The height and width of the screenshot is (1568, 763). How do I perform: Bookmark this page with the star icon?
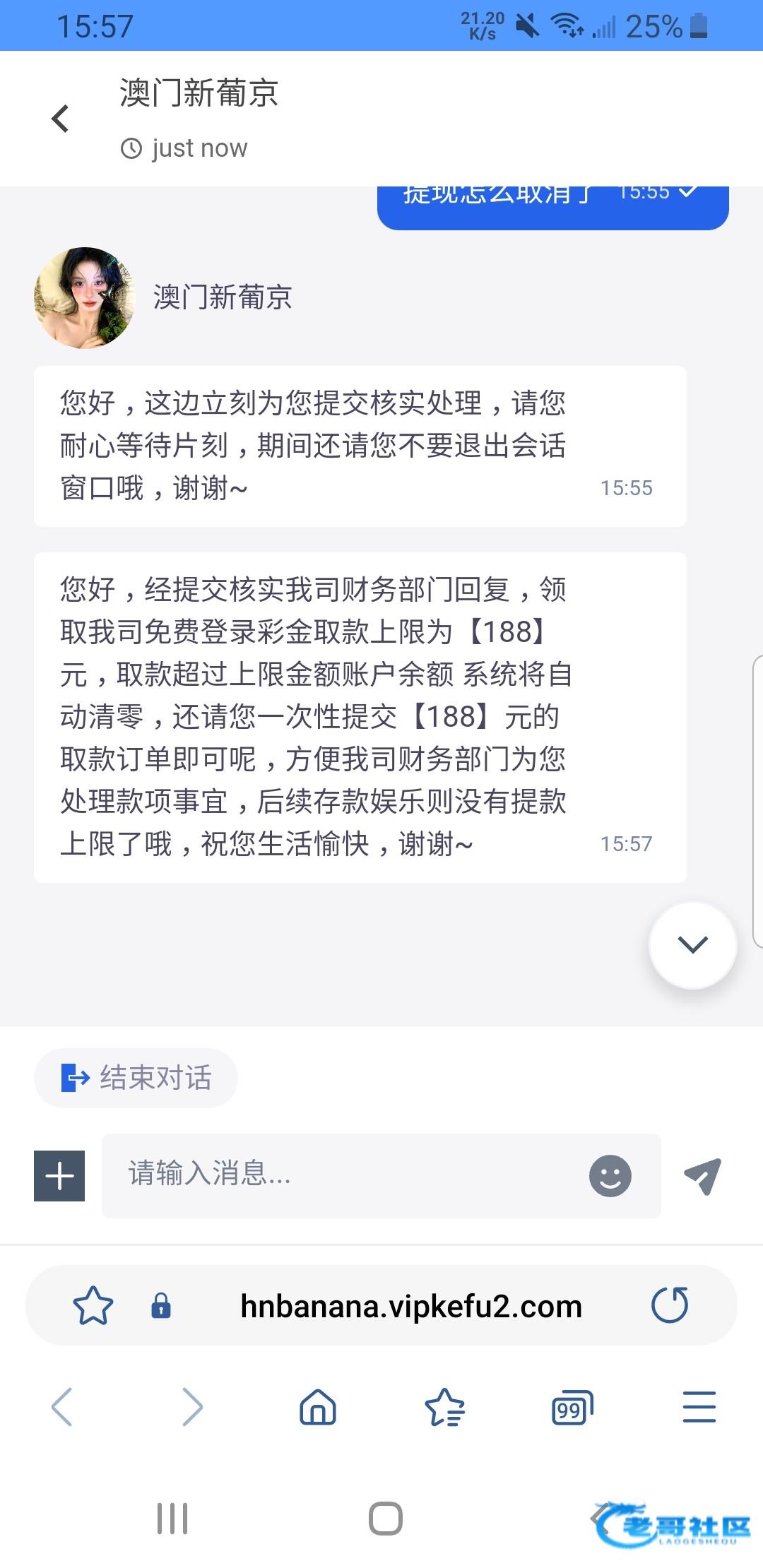(93, 1306)
